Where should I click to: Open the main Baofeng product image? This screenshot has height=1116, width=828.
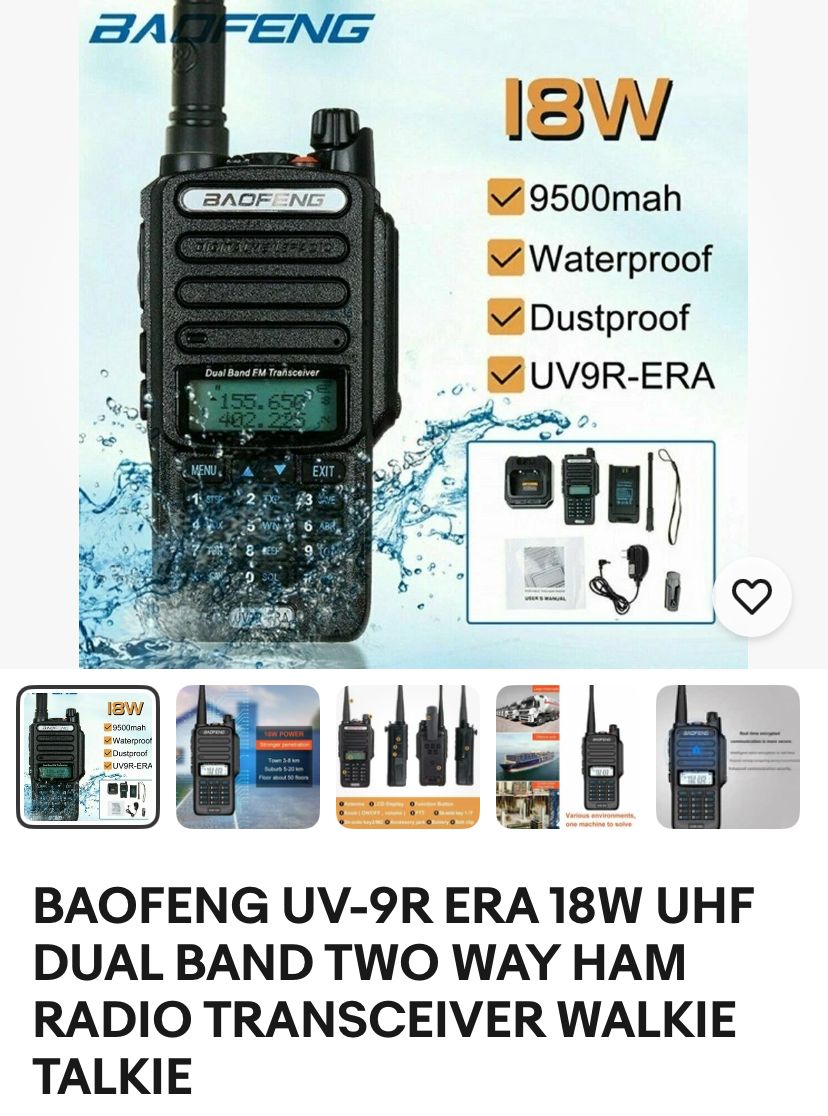click(x=413, y=334)
